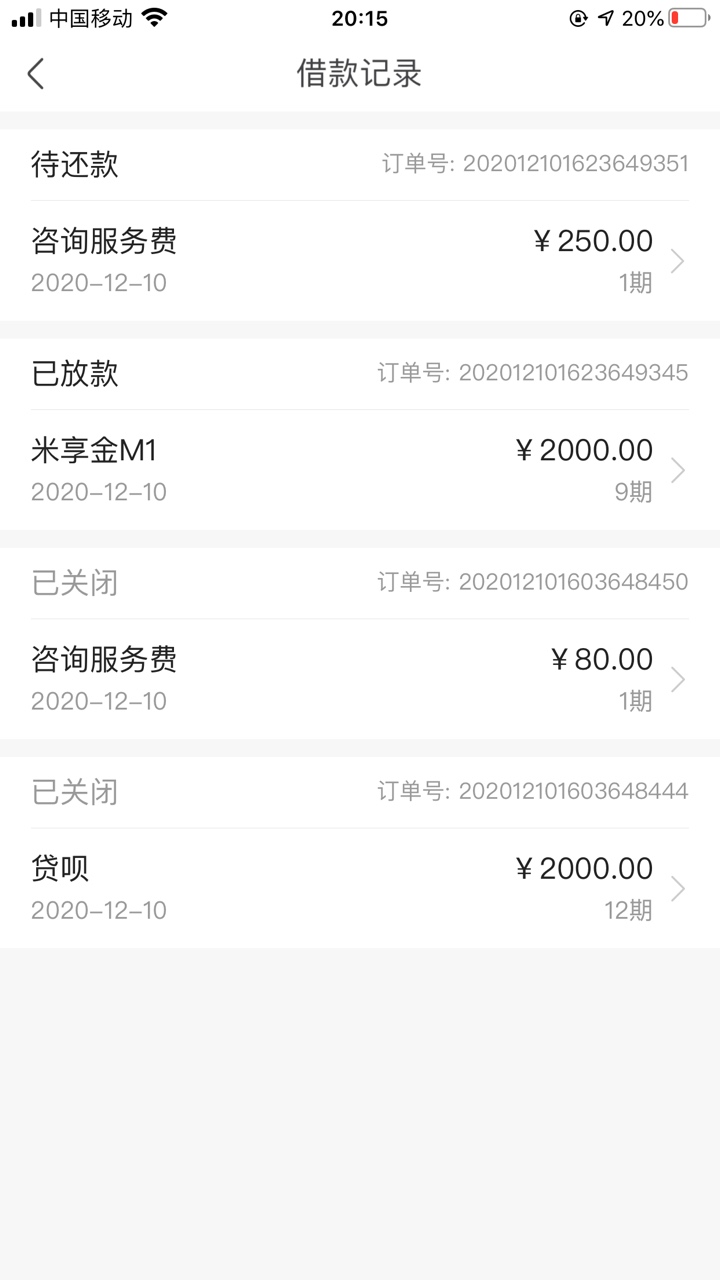Open the 米享金M1 loan record
This screenshot has height=1280, width=720.
click(360, 470)
